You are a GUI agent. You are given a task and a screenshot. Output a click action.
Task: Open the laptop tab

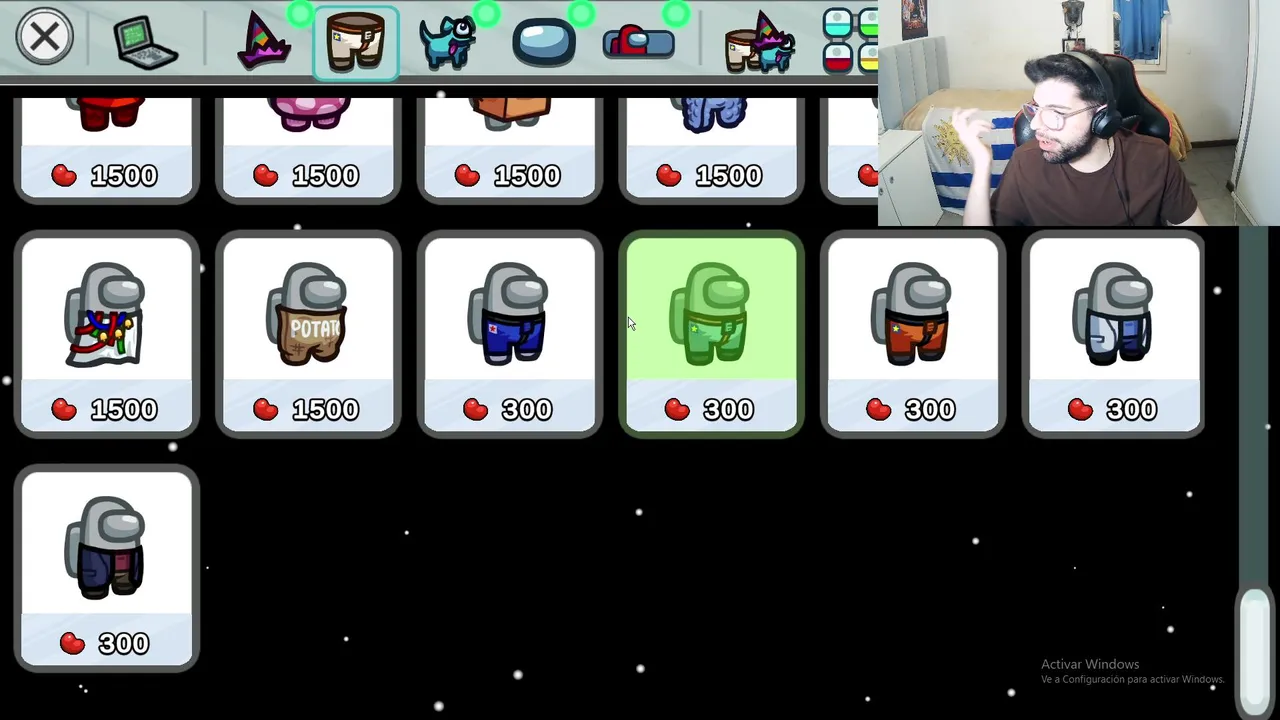tap(146, 42)
